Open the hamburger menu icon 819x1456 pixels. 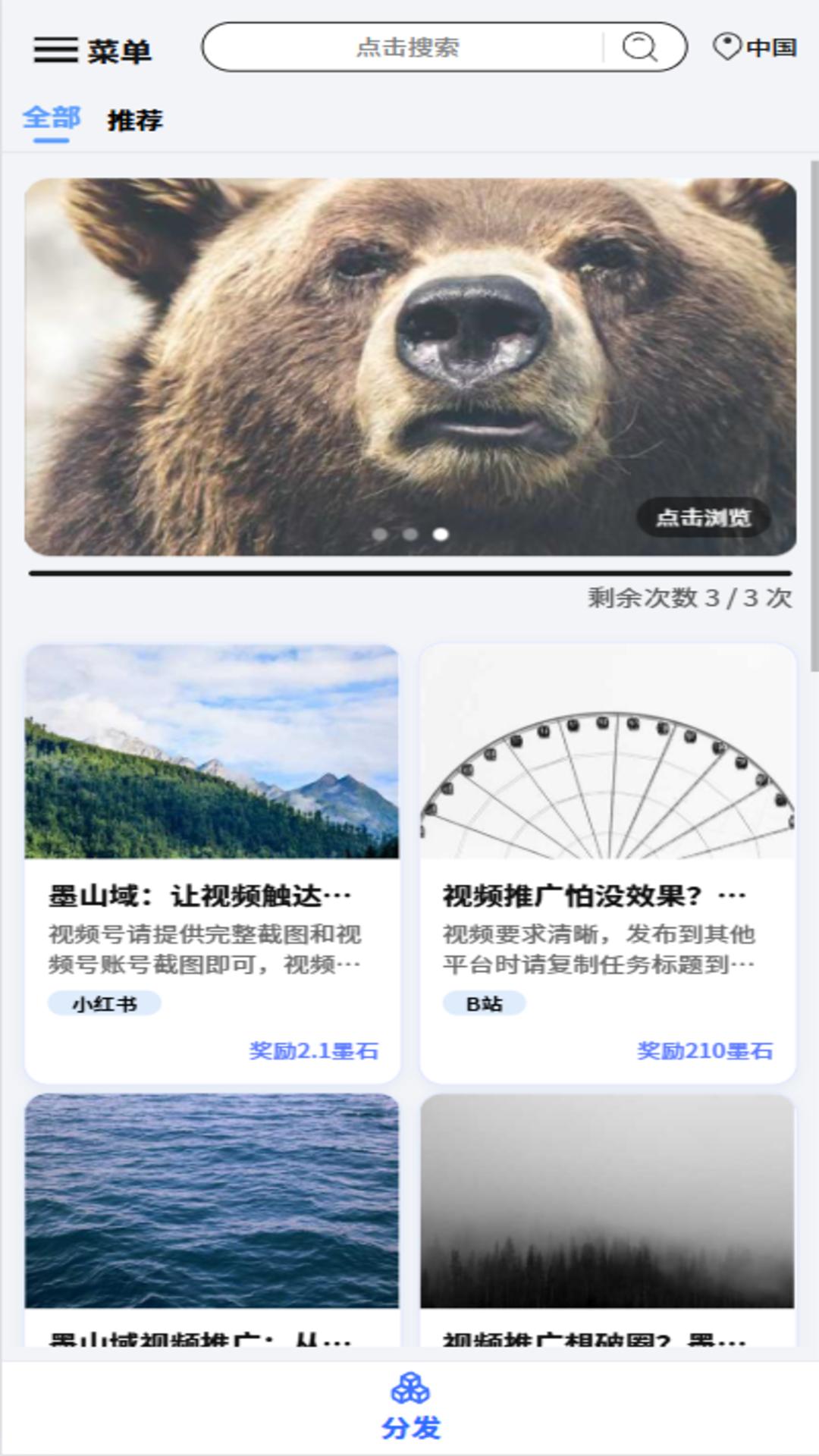point(55,49)
